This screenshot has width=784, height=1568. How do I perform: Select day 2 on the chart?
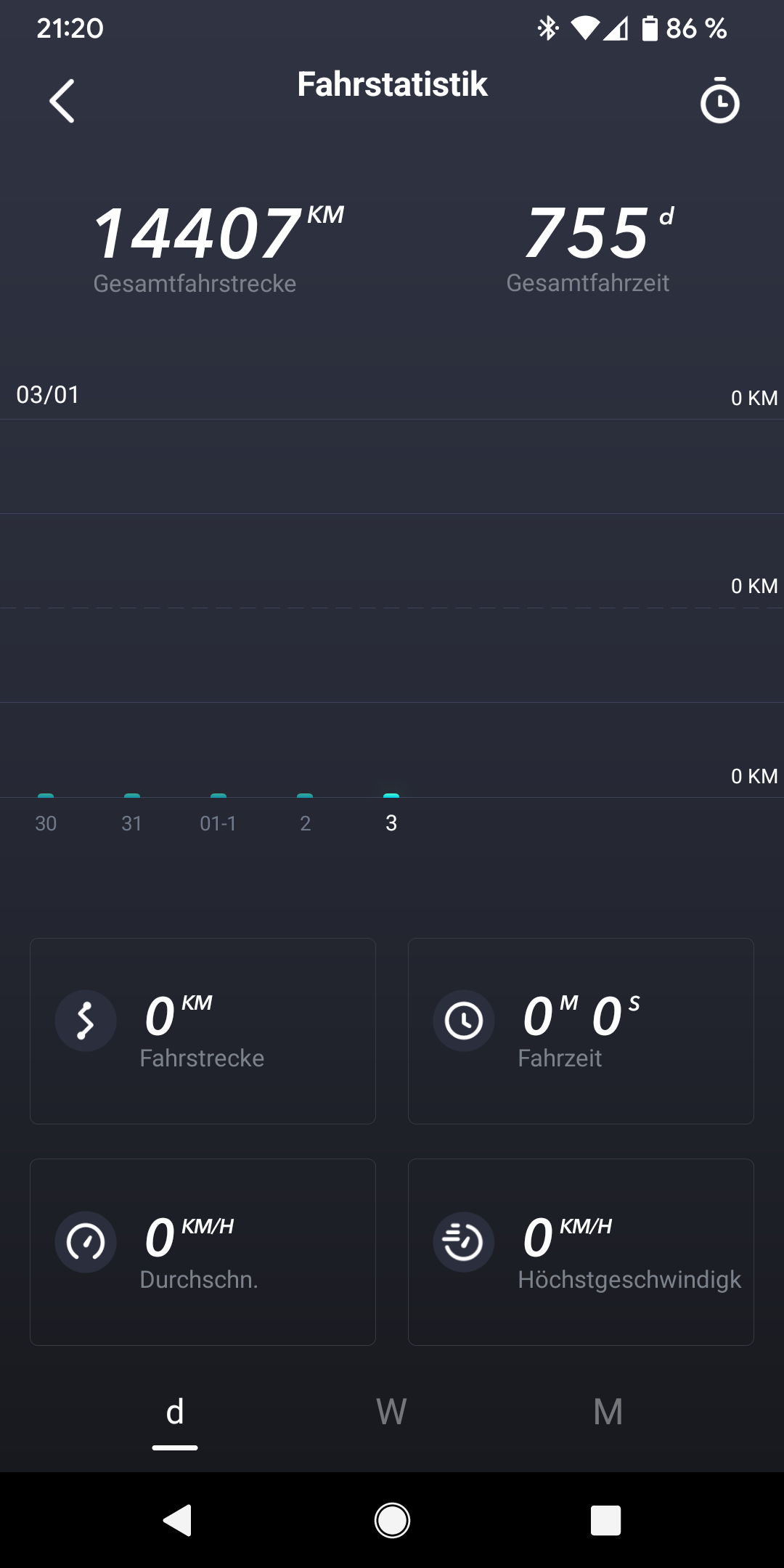pos(305,822)
